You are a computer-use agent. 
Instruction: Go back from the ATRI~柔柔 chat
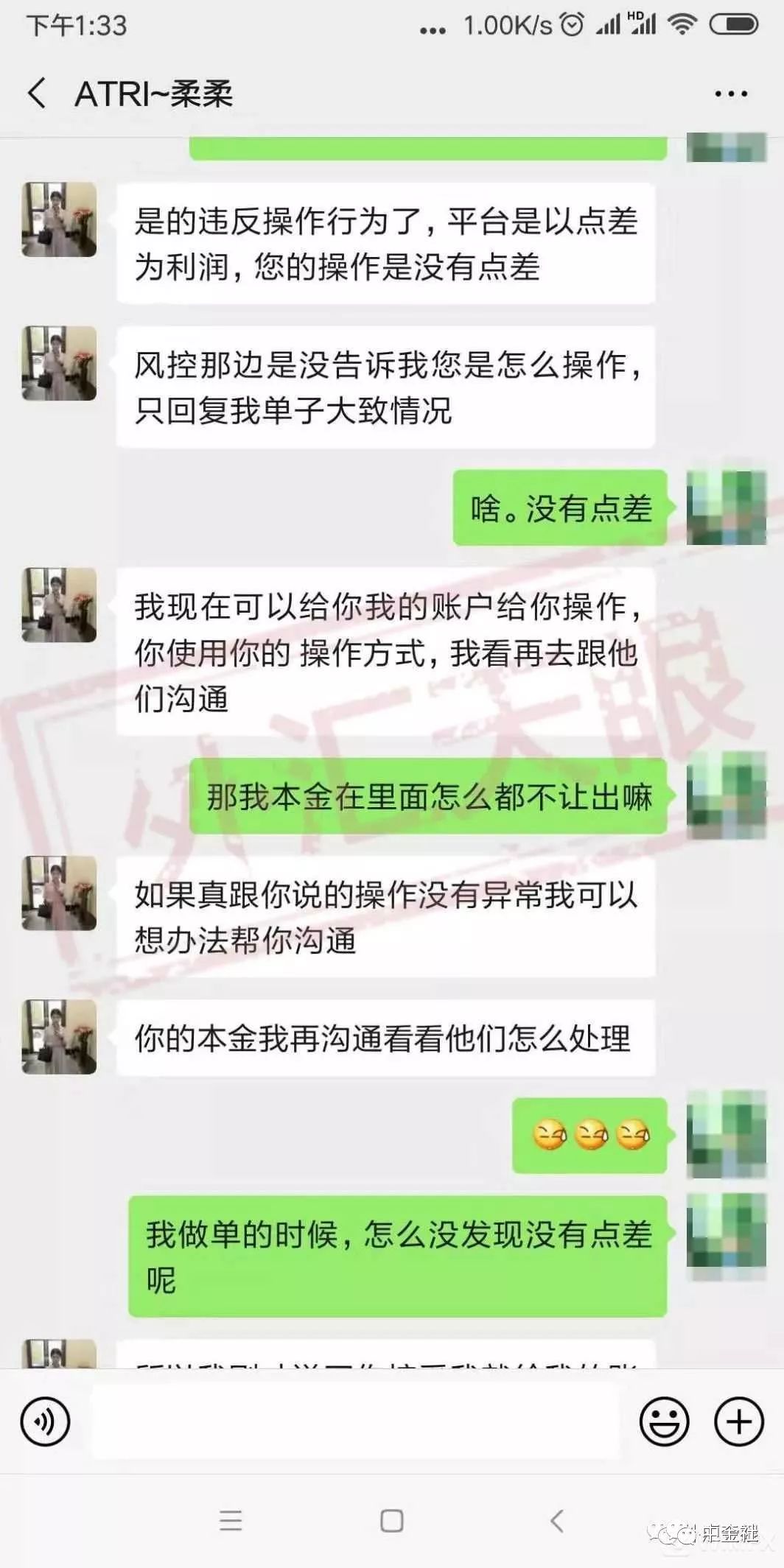(x=37, y=94)
